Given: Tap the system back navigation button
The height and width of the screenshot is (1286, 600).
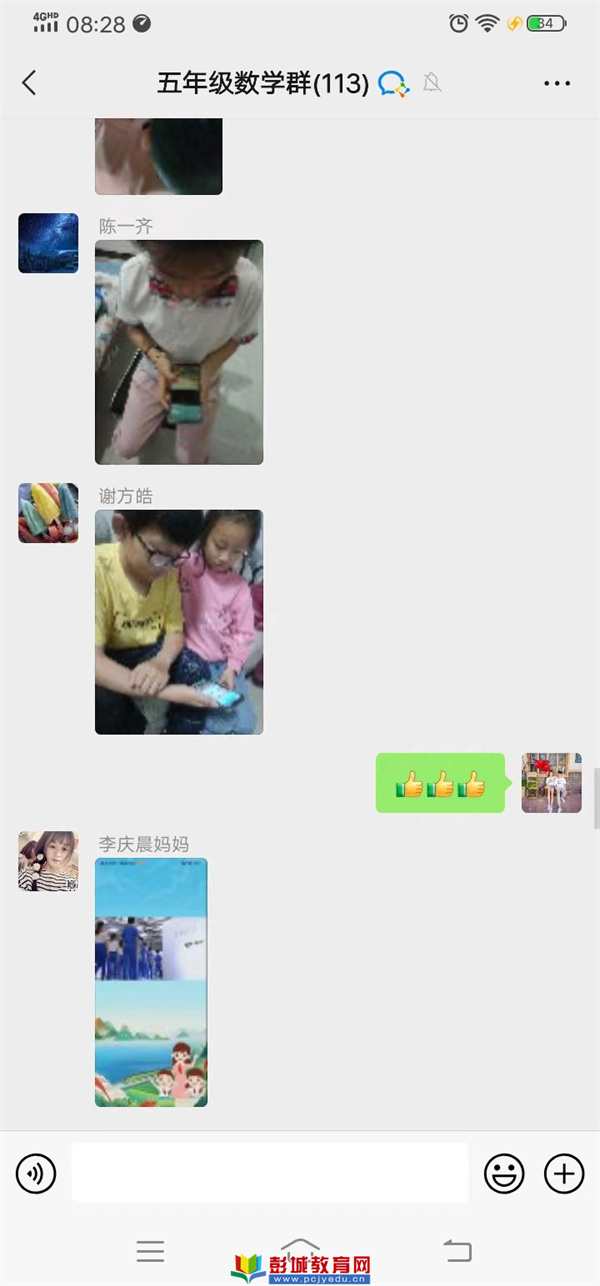Looking at the screenshot, I should (x=457, y=1250).
